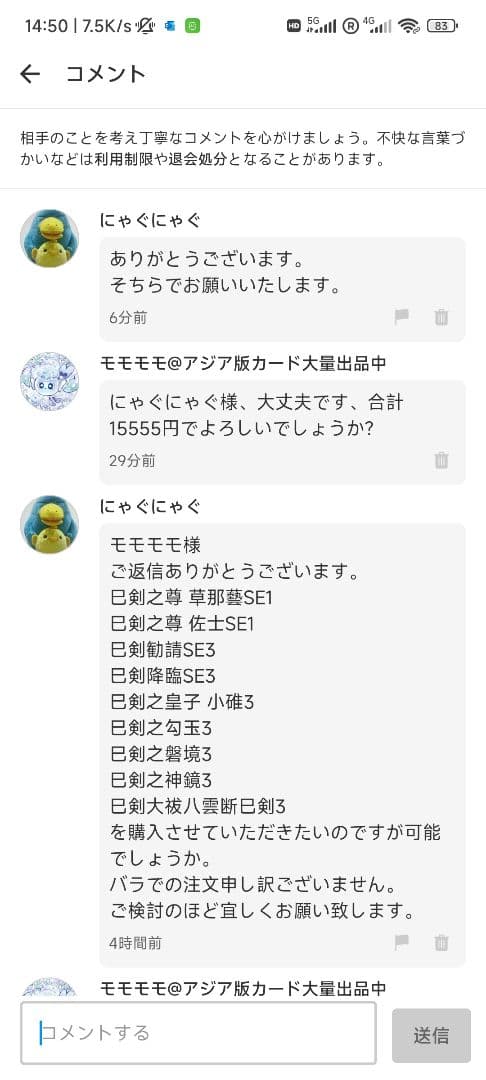
Task: Flag the comment posted 4時間前
Action: coord(401,942)
